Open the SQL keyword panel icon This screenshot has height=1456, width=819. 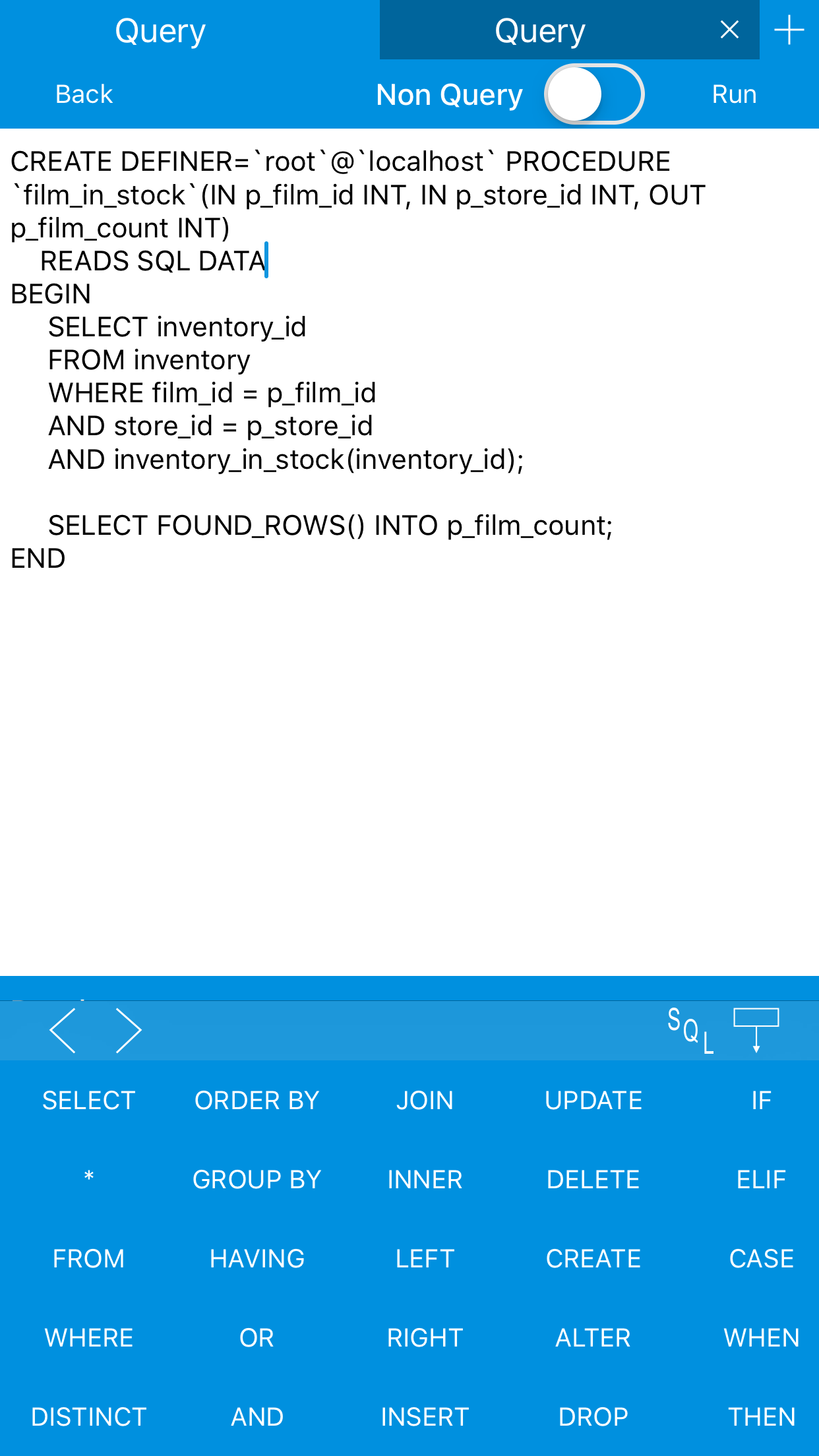coord(690,1030)
